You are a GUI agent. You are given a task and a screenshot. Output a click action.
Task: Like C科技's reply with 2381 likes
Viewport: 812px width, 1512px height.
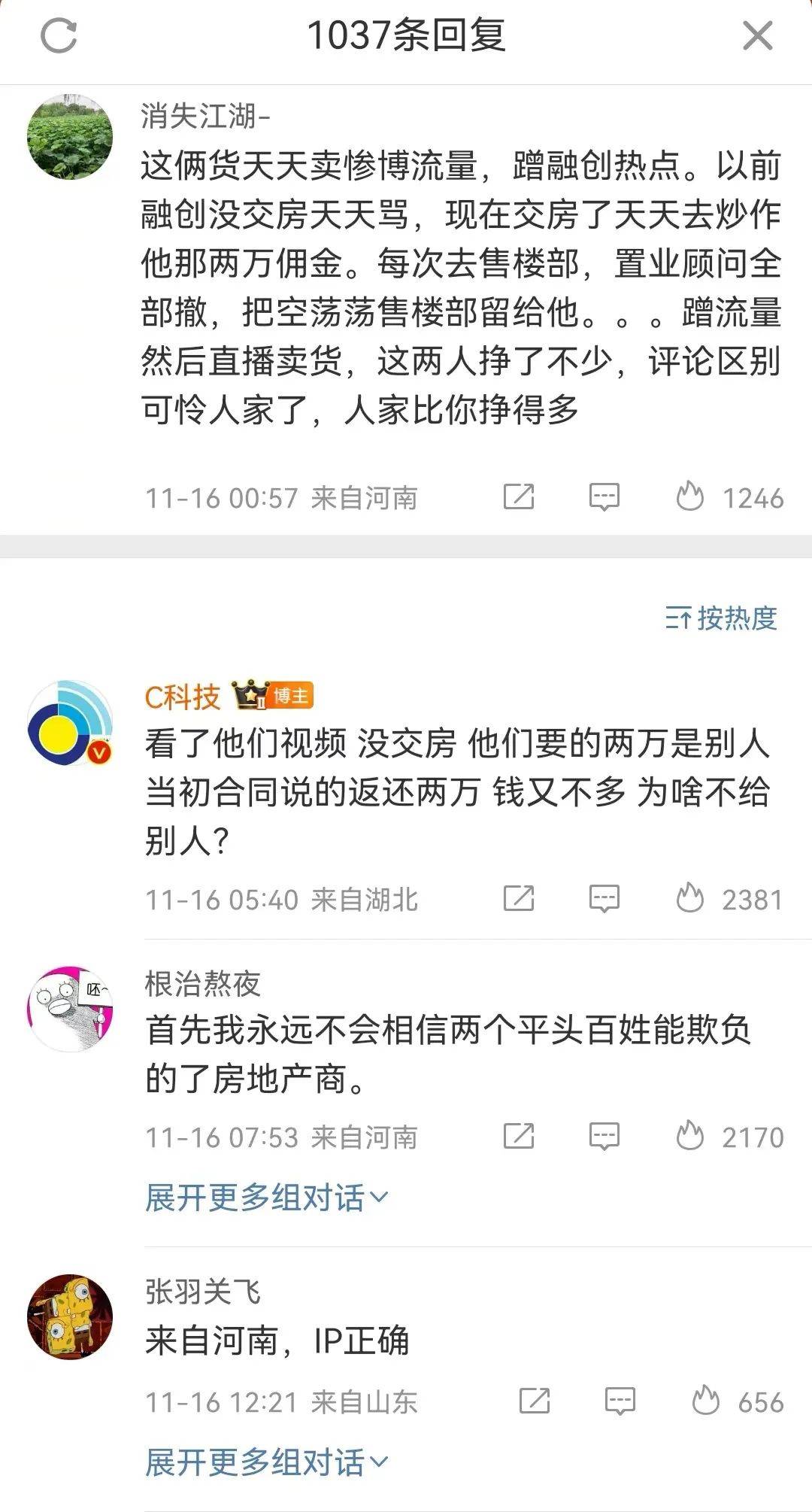click(x=689, y=898)
